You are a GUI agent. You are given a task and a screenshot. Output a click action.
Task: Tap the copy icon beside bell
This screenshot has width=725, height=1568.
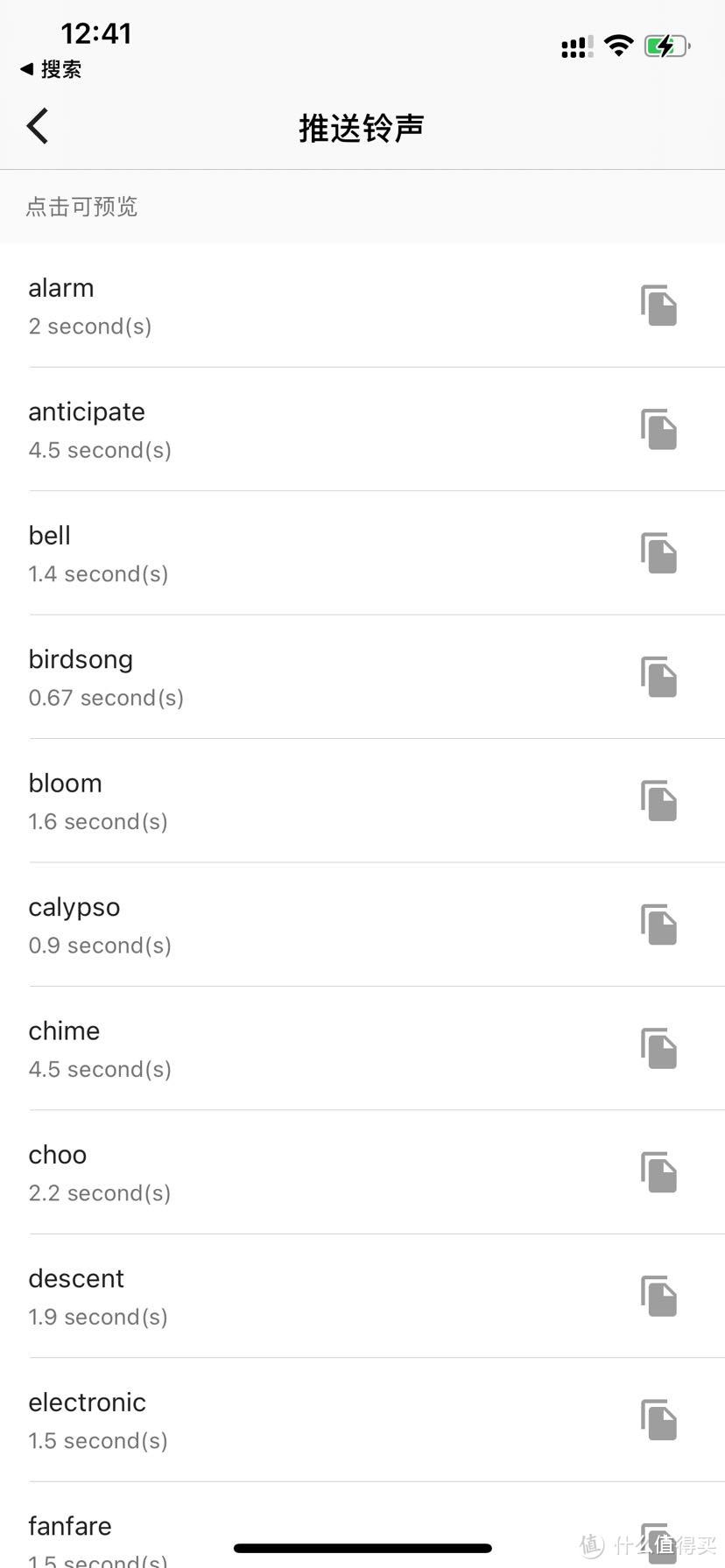click(x=658, y=553)
